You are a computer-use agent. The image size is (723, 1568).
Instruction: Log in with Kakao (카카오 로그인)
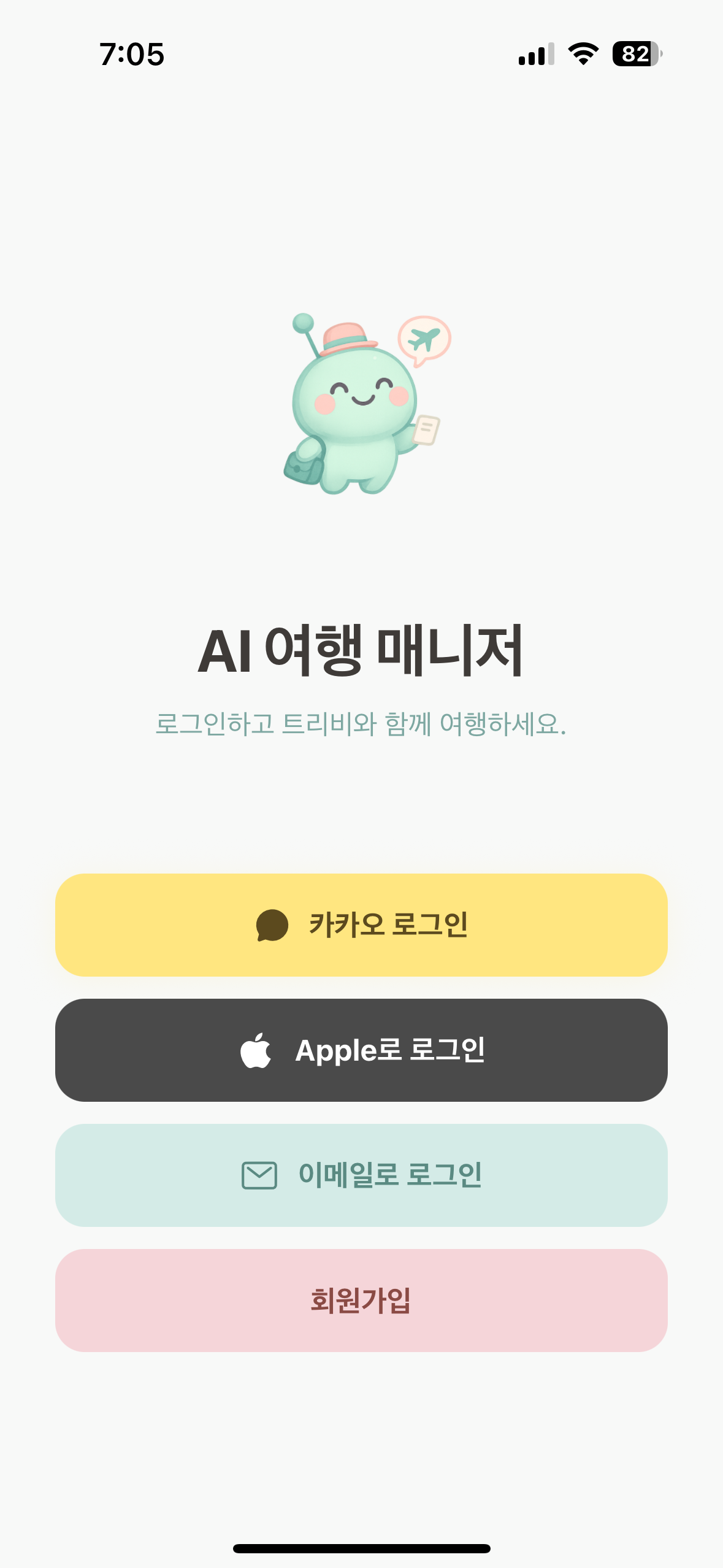361,924
